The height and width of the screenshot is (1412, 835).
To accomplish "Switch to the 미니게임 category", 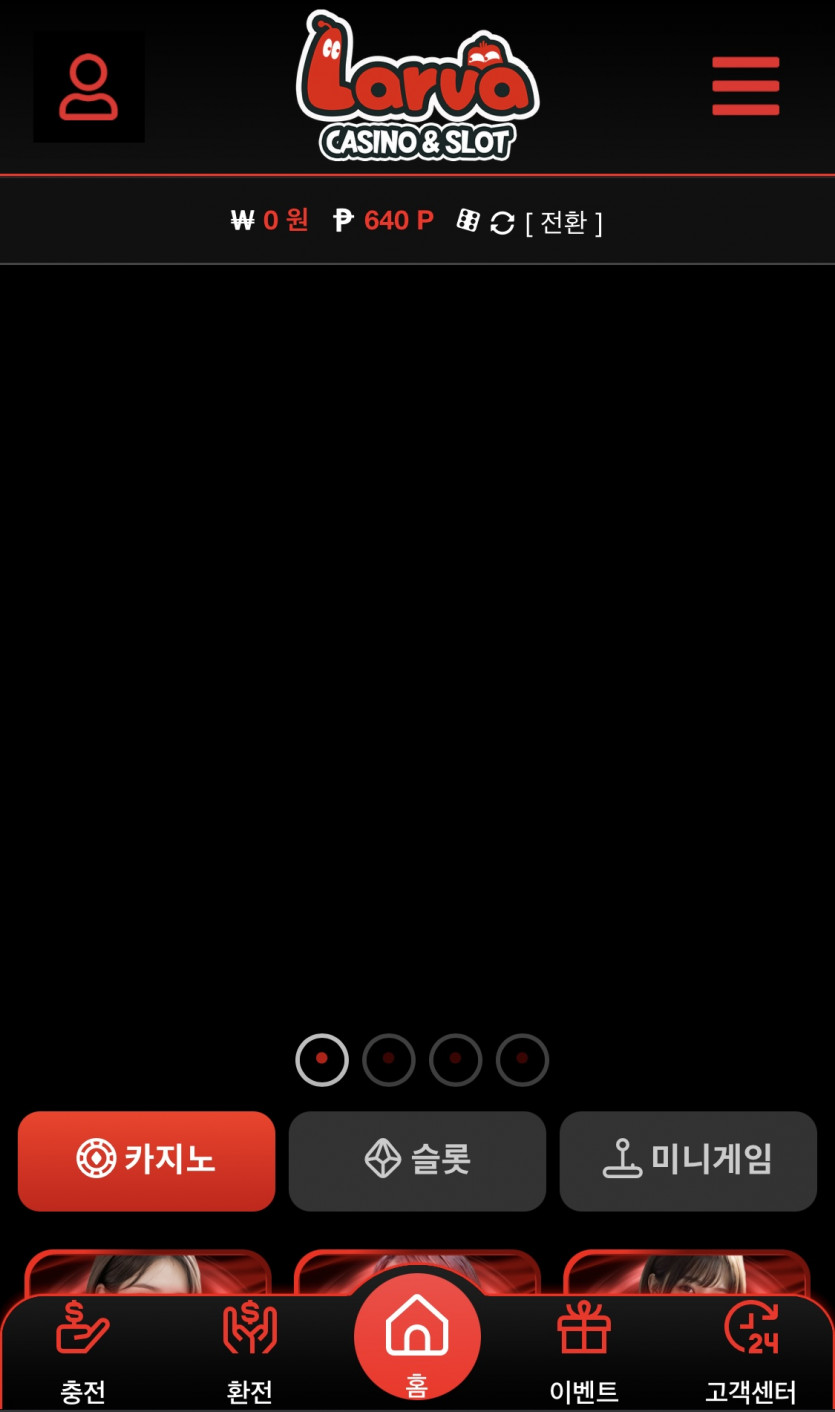I will tap(688, 1160).
